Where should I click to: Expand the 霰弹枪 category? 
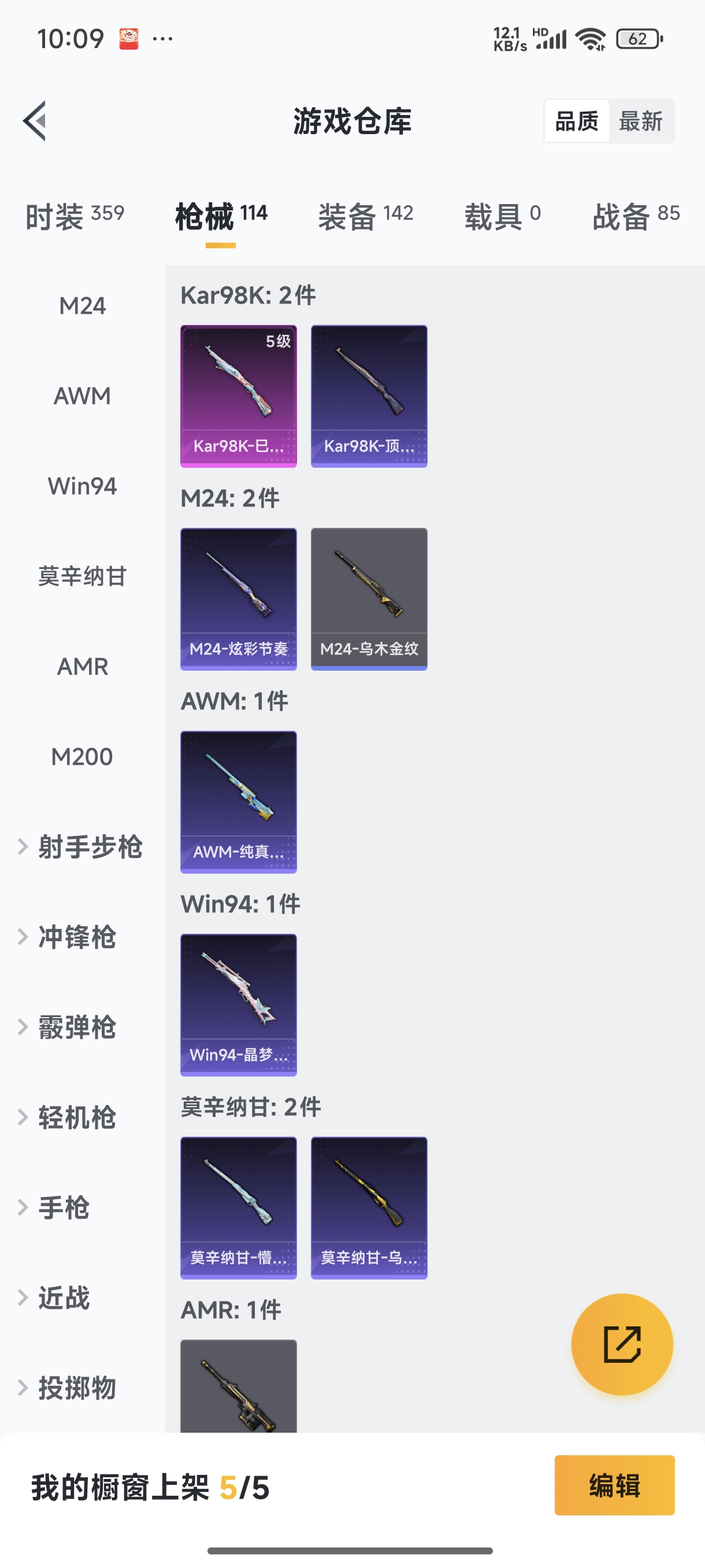click(76, 1027)
